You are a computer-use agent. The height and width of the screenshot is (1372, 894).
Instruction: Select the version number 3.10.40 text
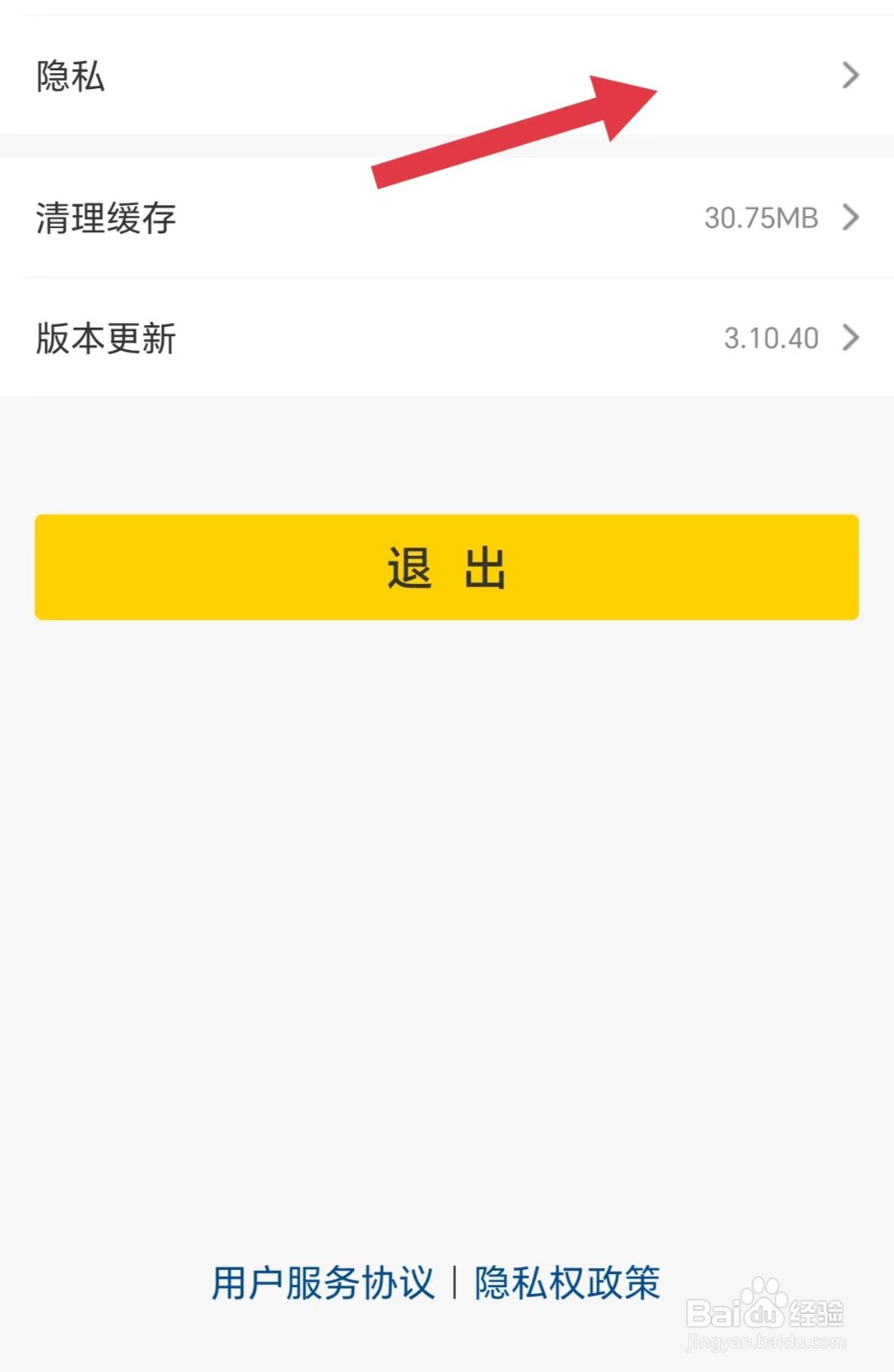point(770,337)
